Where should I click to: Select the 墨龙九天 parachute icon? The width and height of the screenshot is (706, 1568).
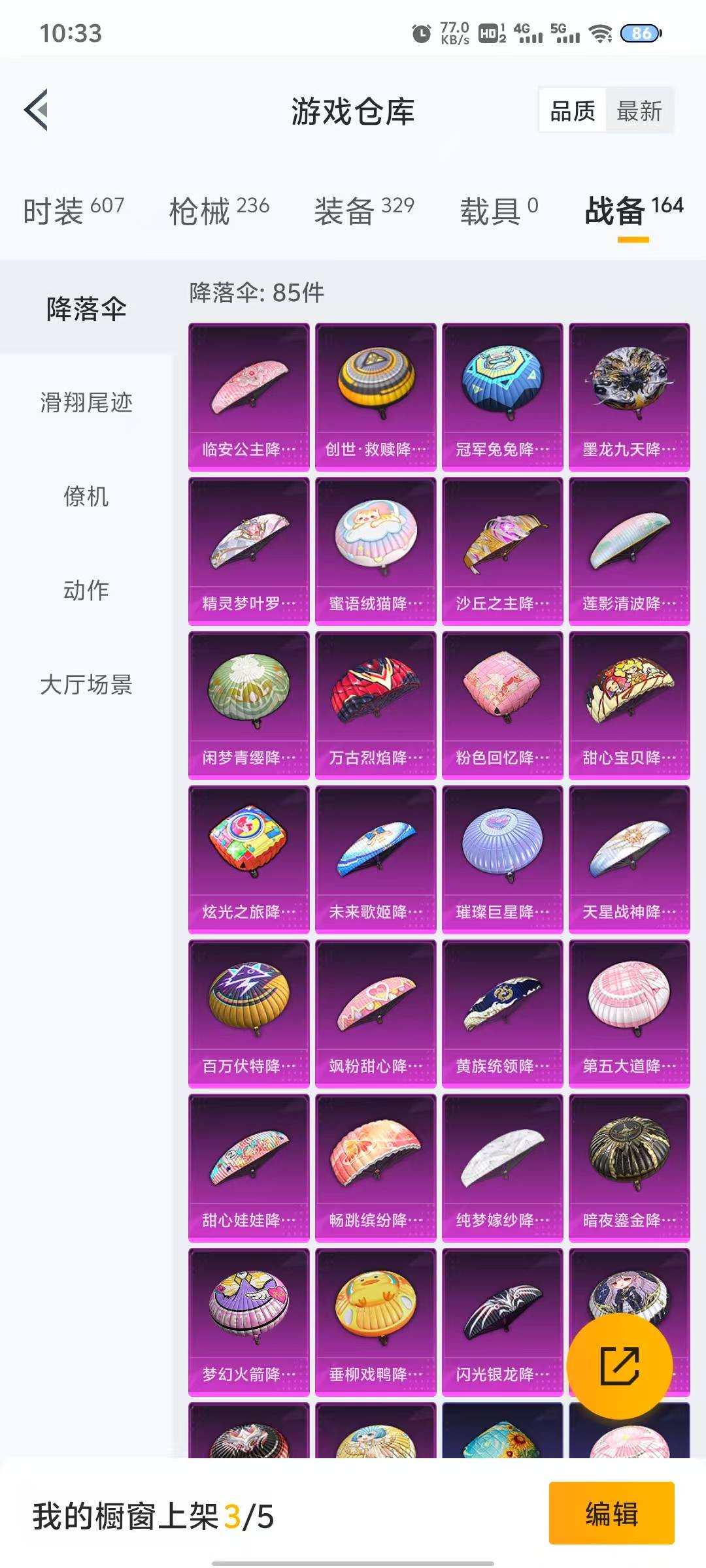pos(630,392)
